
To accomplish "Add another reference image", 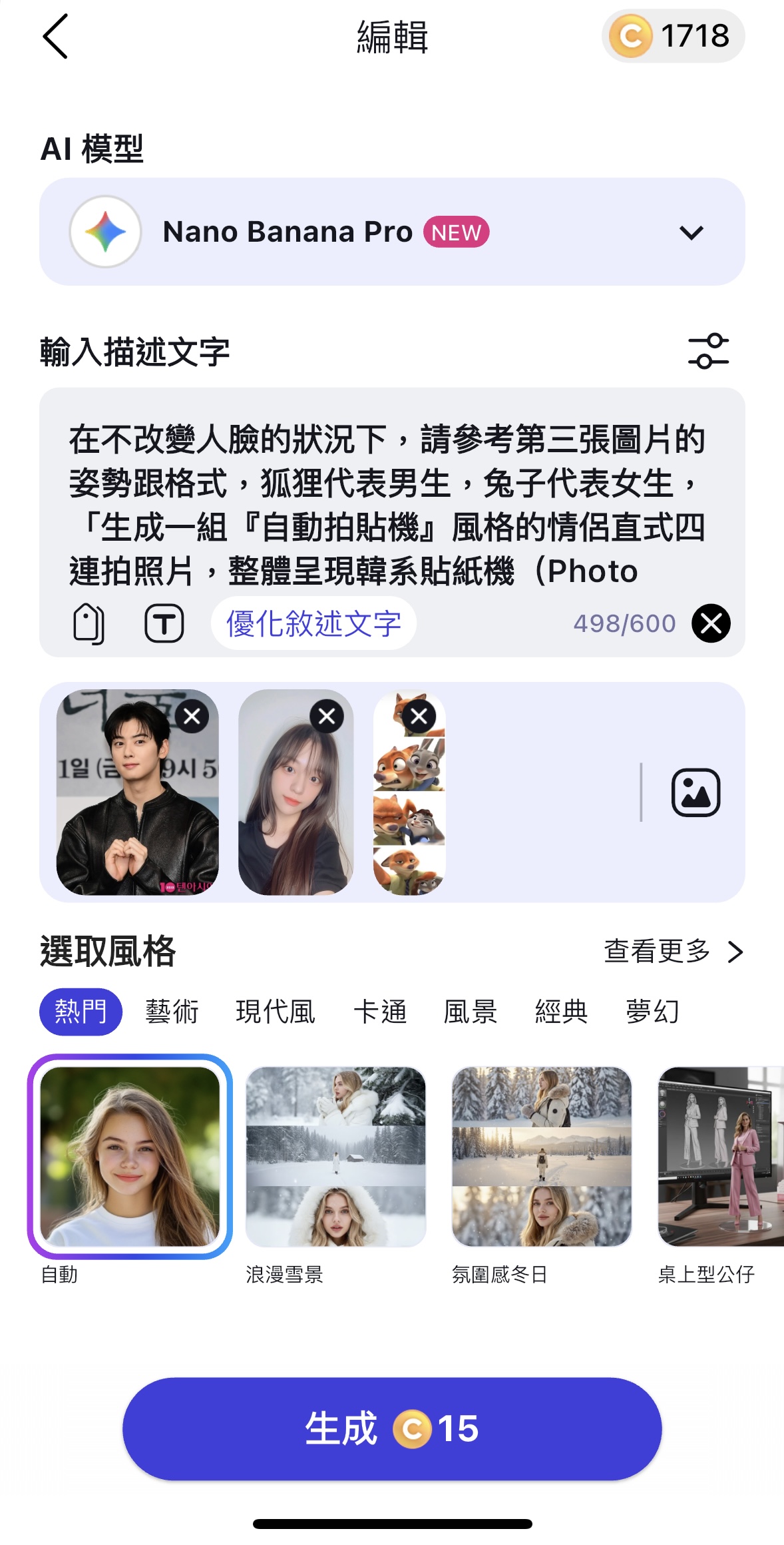I will (x=695, y=792).
